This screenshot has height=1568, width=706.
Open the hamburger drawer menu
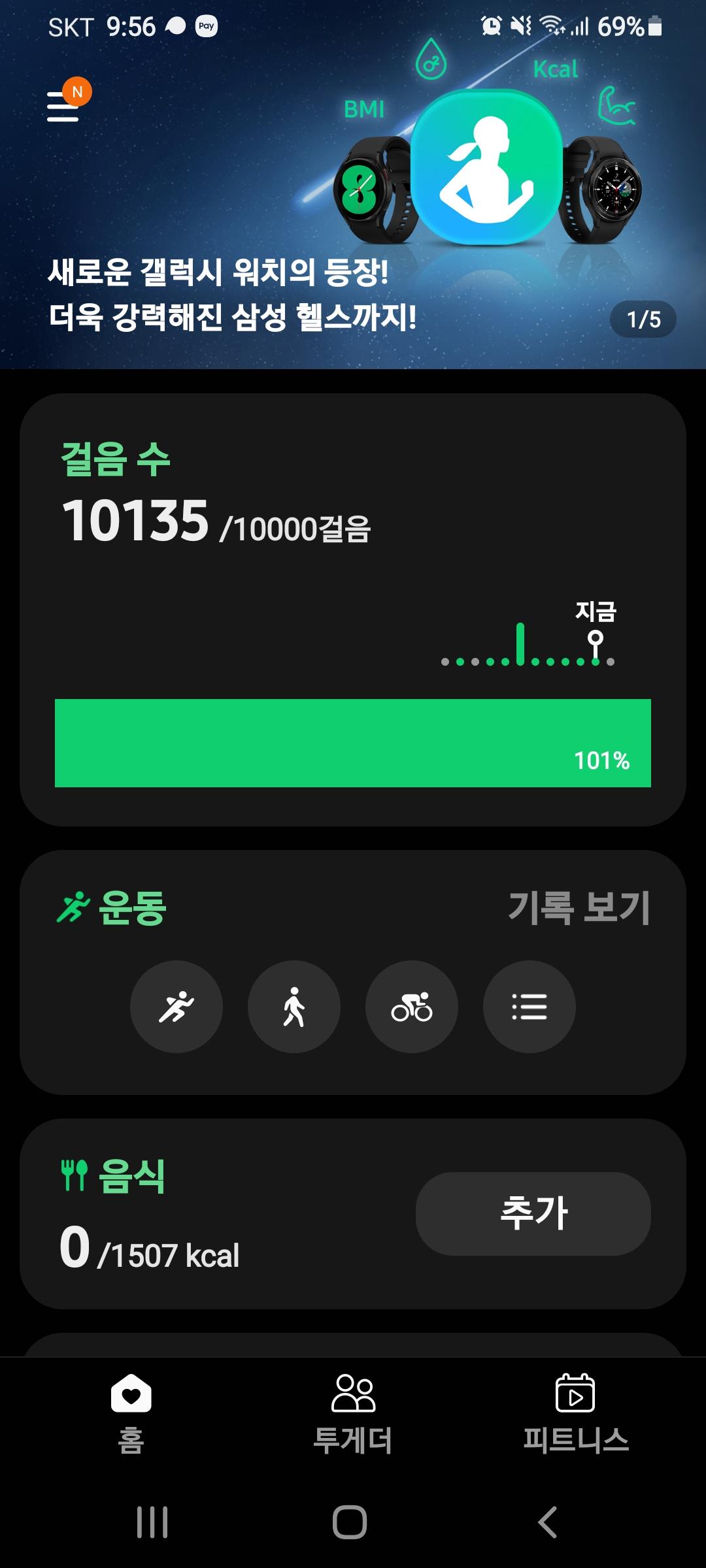click(x=63, y=106)
